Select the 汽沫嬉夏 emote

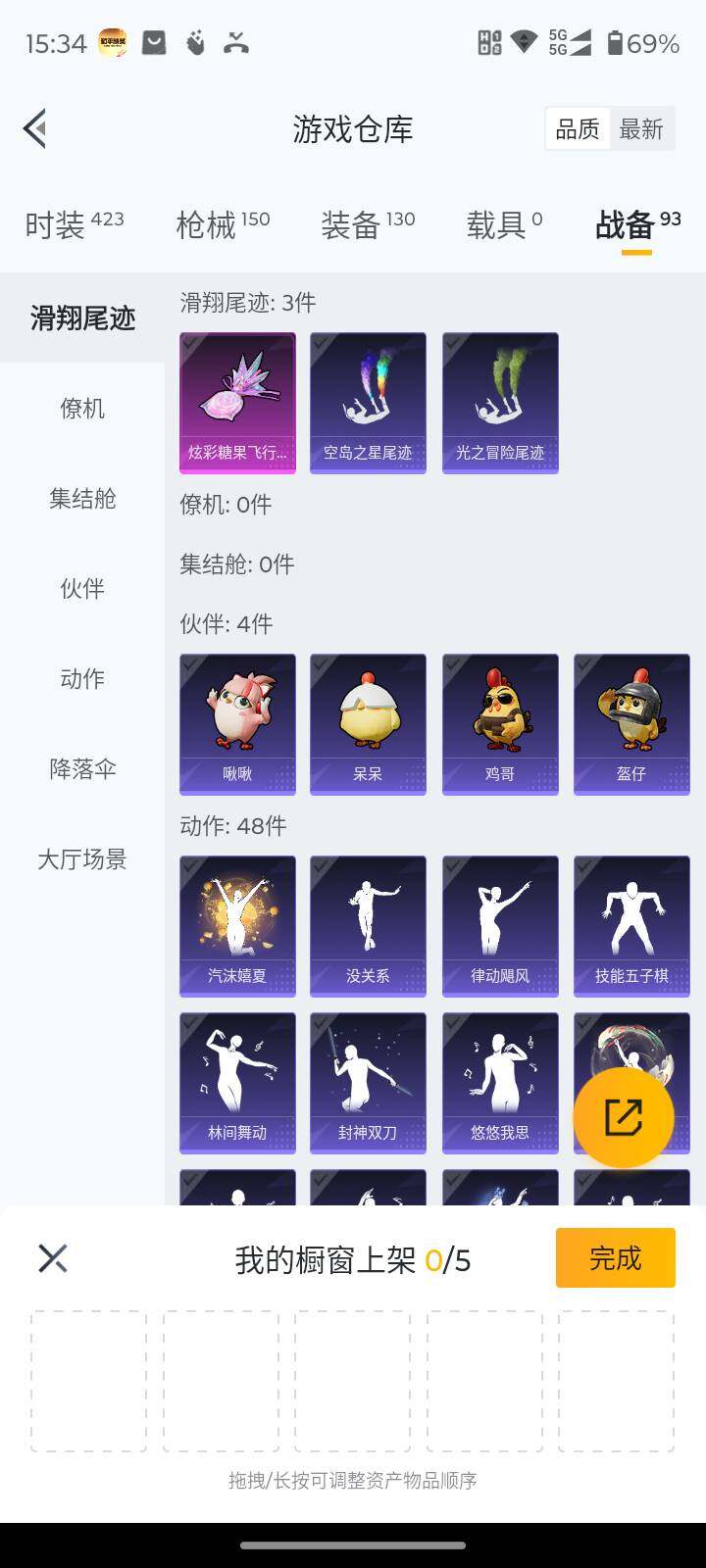pyautogui.click(x=237, y=924)
